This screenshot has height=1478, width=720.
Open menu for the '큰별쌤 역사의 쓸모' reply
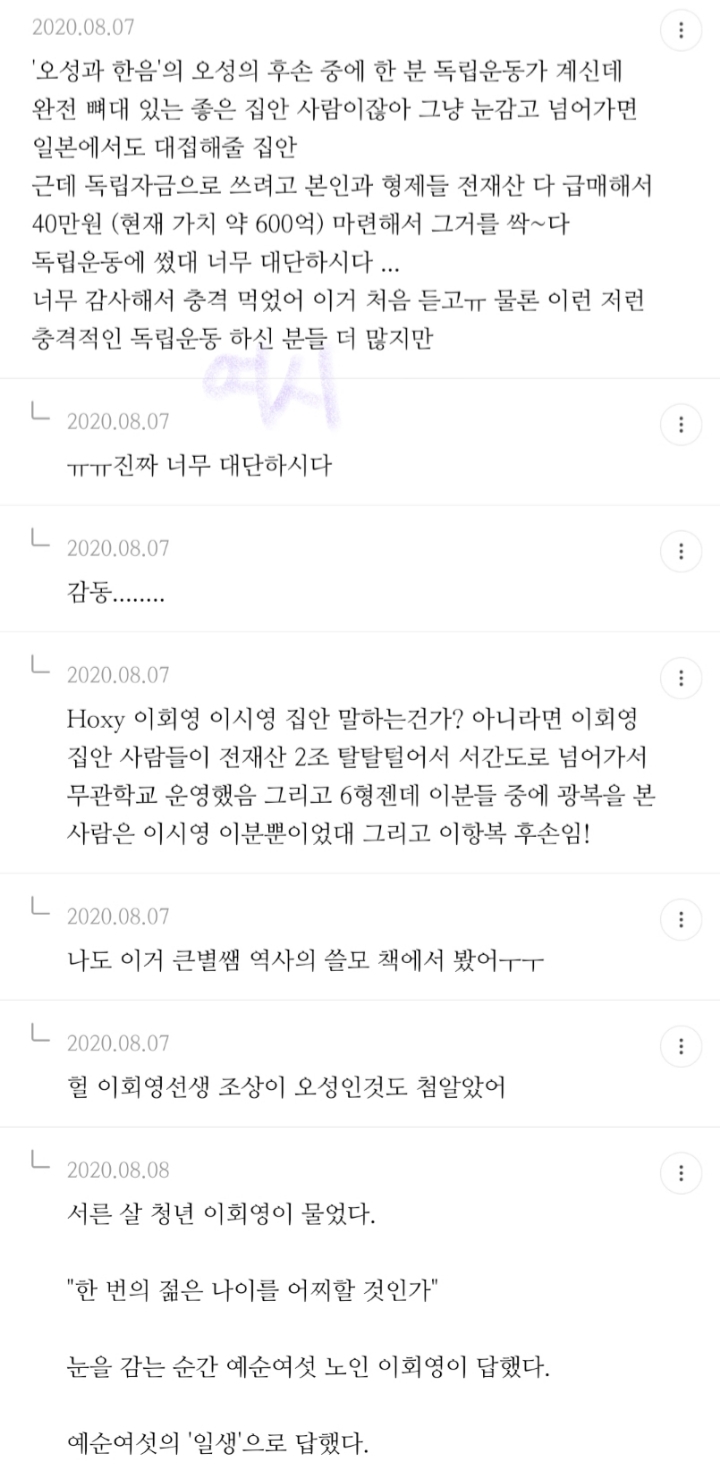[681, 920]
